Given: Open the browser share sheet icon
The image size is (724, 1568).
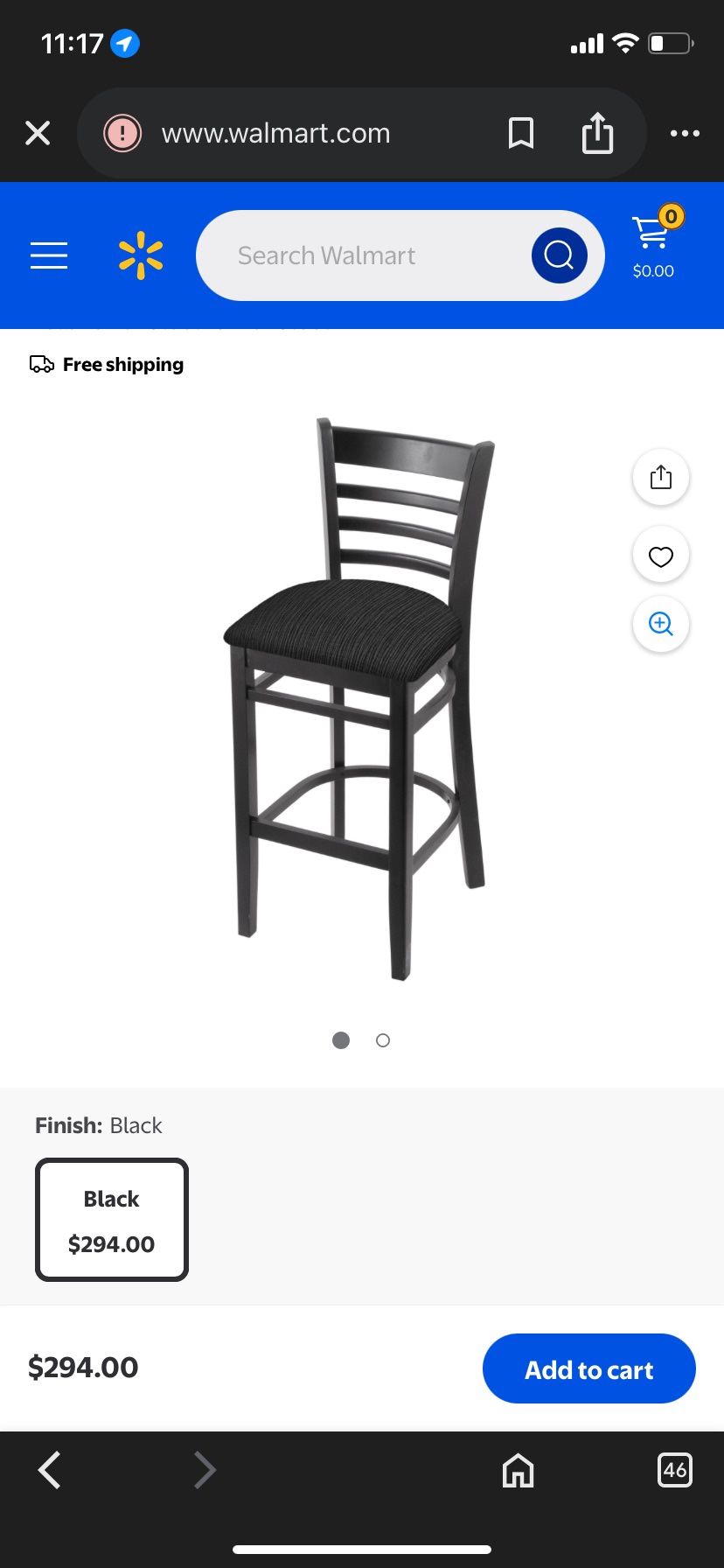Looking at the screenshot, I should [597, 132].
